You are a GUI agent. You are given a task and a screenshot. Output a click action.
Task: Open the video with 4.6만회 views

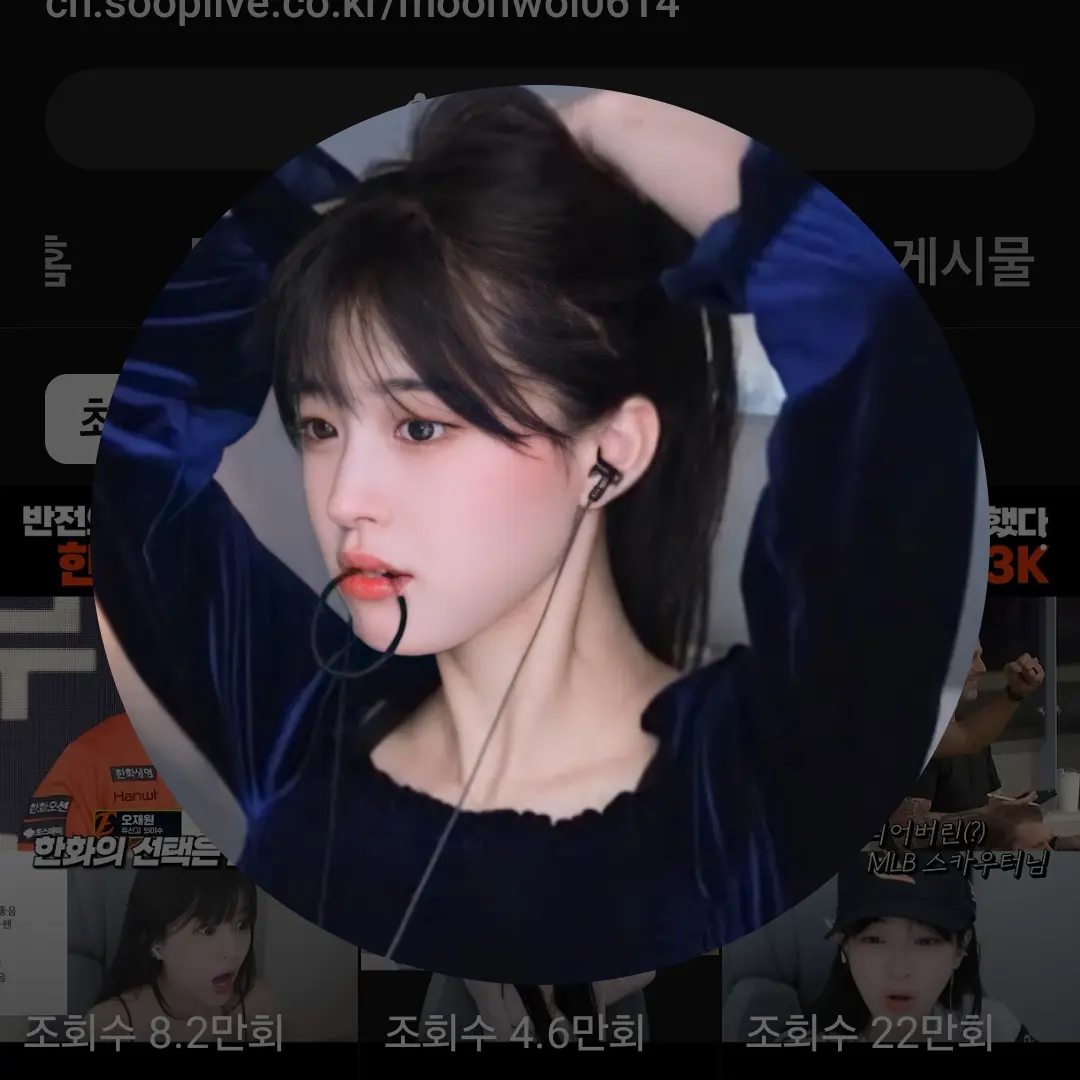pyautogui.click(x=538, y=1000)
